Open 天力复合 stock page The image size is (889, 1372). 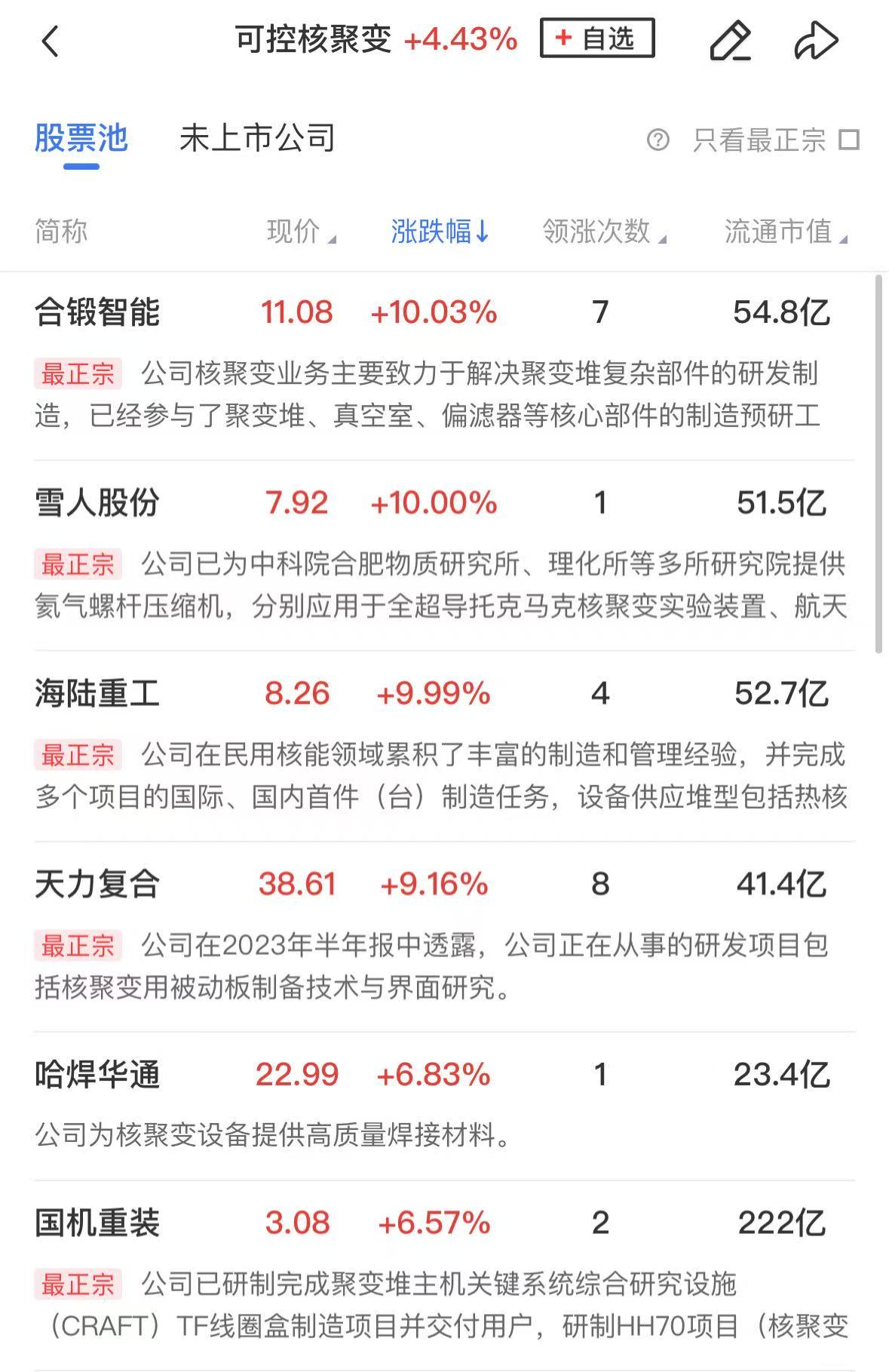[x=97, y=884]
